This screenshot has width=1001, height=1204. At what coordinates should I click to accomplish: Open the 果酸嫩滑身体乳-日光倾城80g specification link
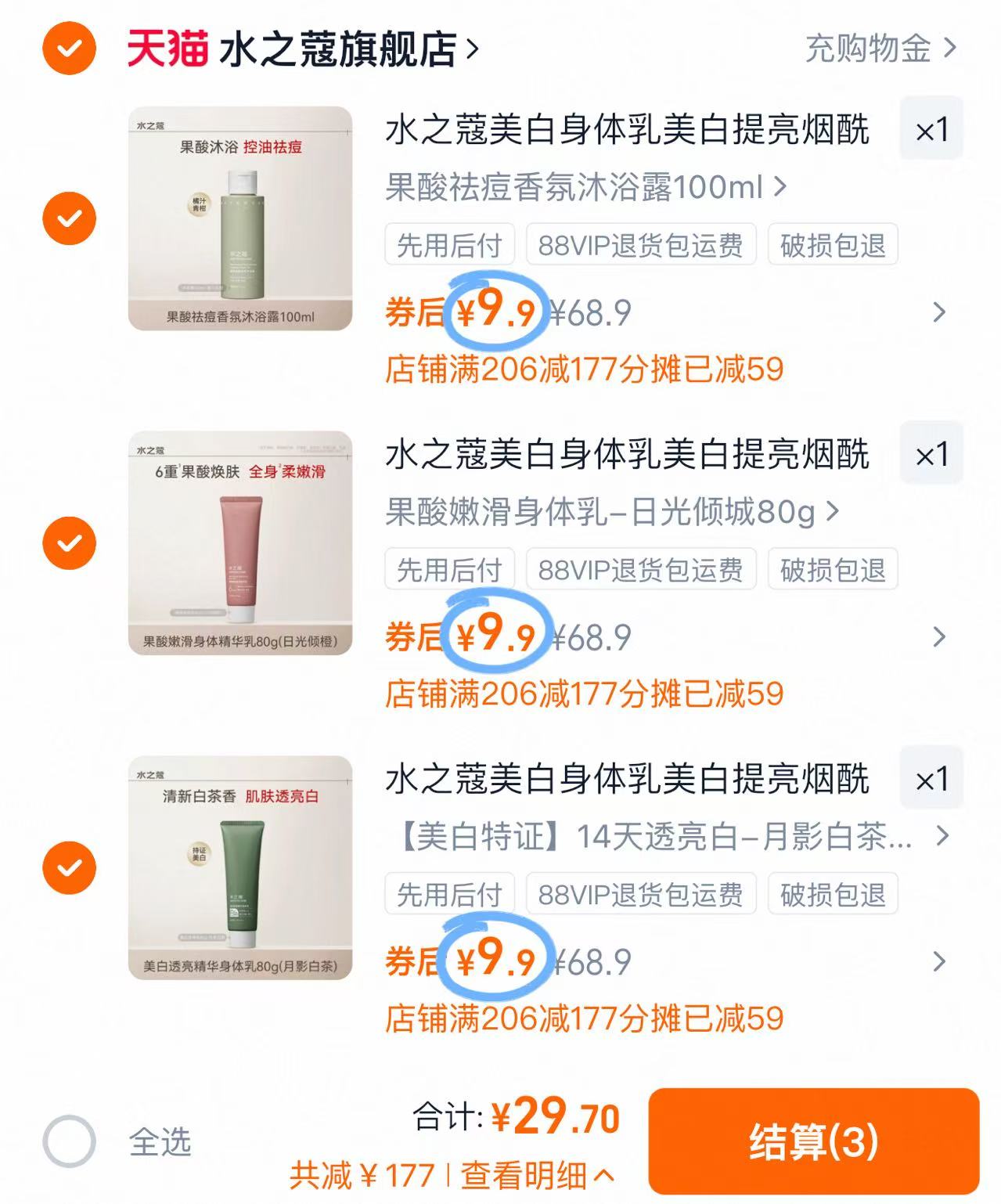(603, 511)
